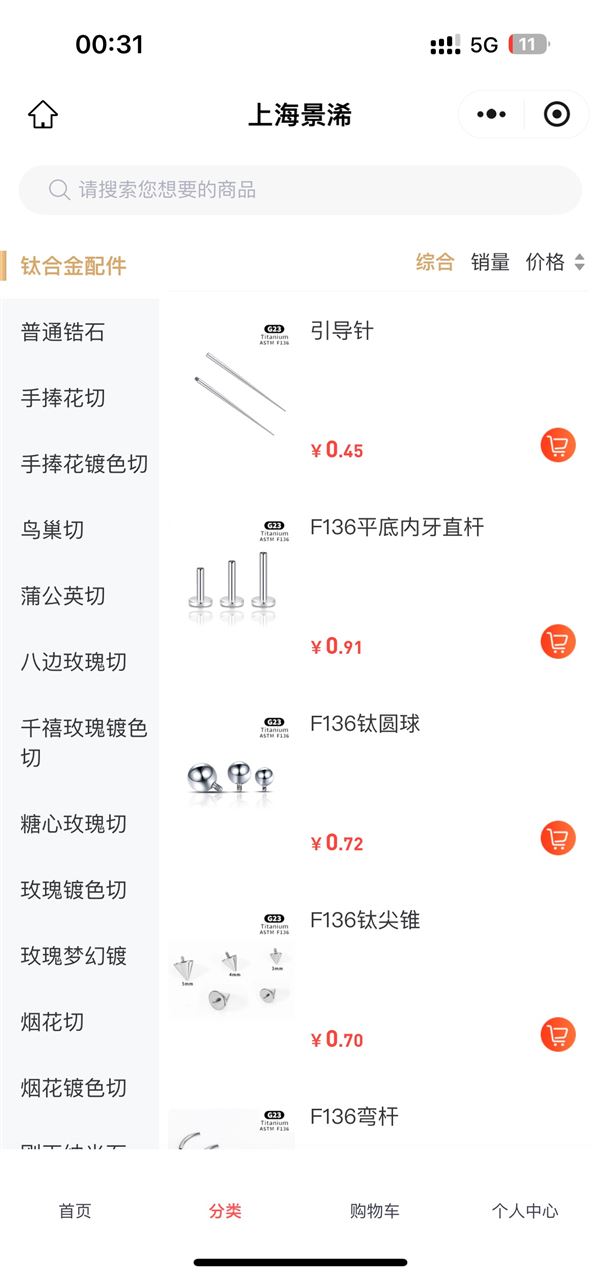Open the 个人中心 tab
The height and width of the screenshot is (1278, 600).
click(x=525, y=1211)
